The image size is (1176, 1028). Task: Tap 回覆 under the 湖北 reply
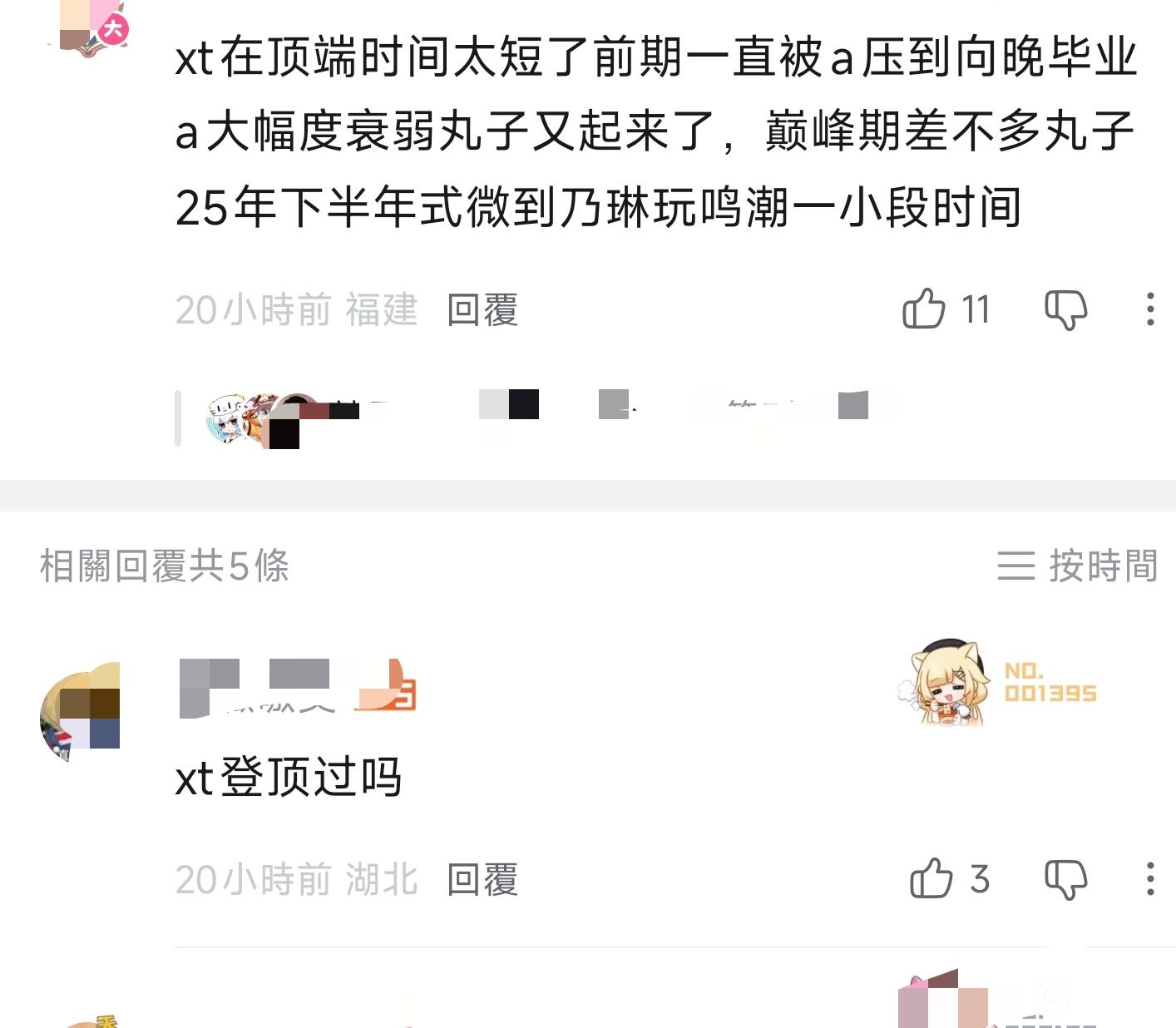tap(482, 880)
